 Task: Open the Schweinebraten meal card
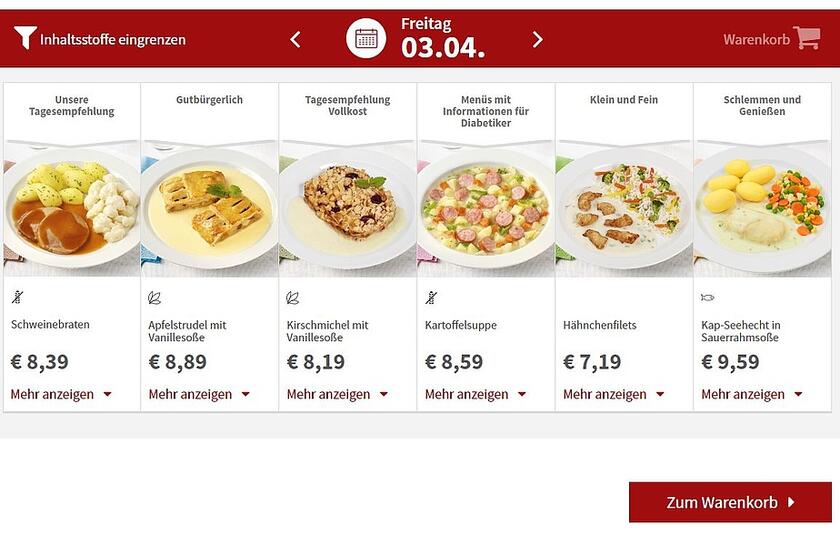[72, 212]
